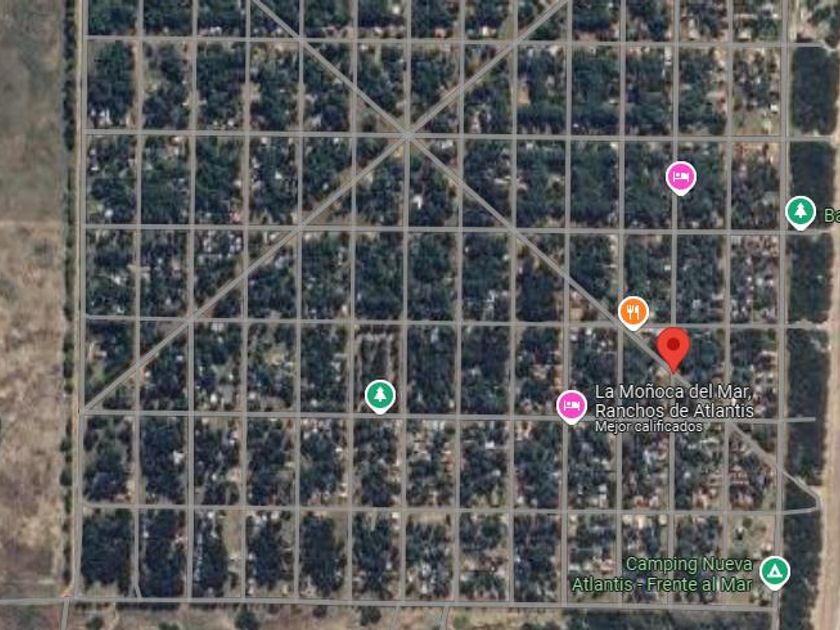Open the green park marker beside the lodging
The width and height of the screenshot is (840, 630).
pos(379,395)
